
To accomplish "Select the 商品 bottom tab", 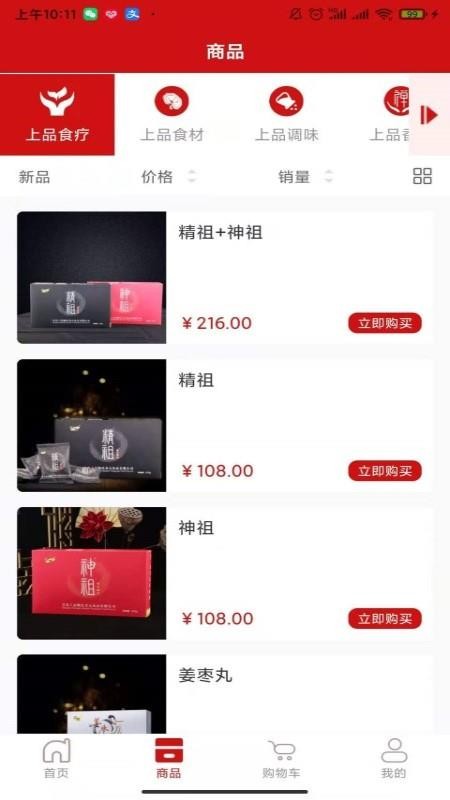I will [169, 759].
